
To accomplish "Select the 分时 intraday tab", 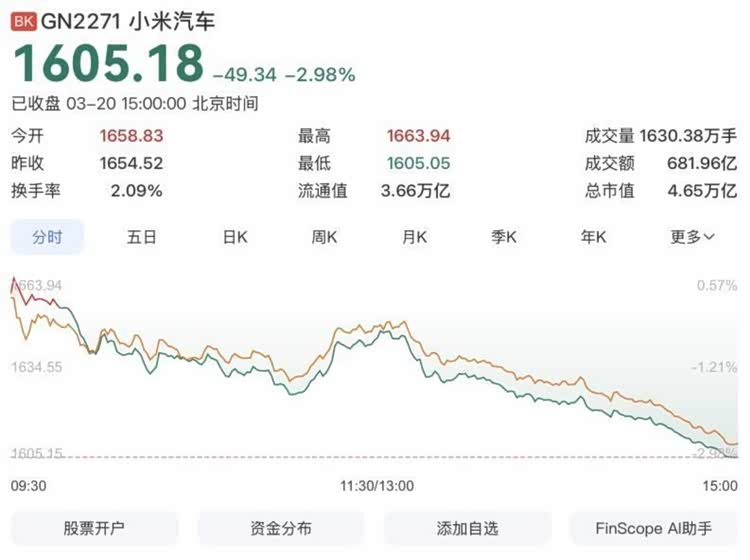I will click(47, 237).
